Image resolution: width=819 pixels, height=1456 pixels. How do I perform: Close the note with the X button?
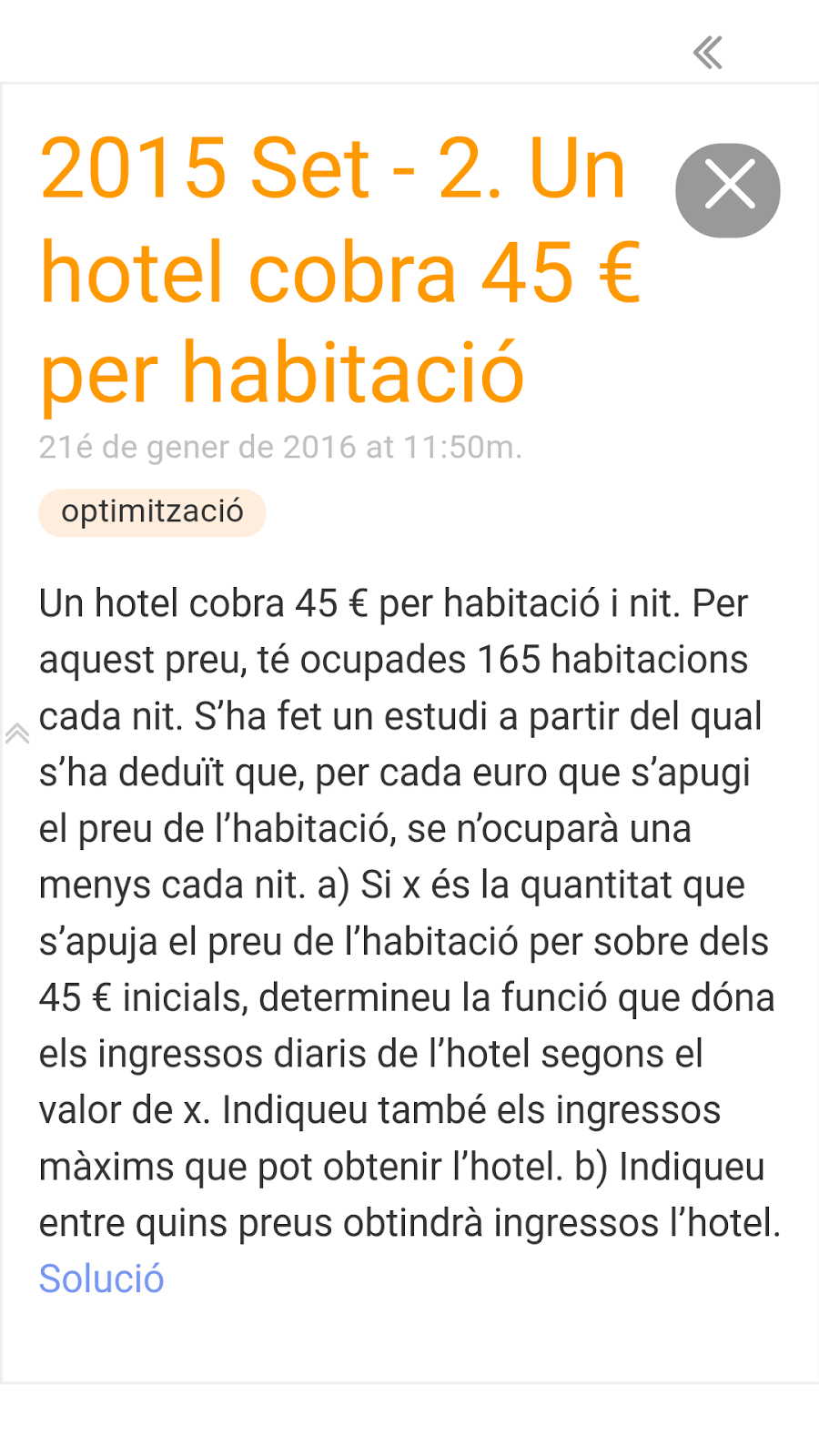[x=728, y=190]
